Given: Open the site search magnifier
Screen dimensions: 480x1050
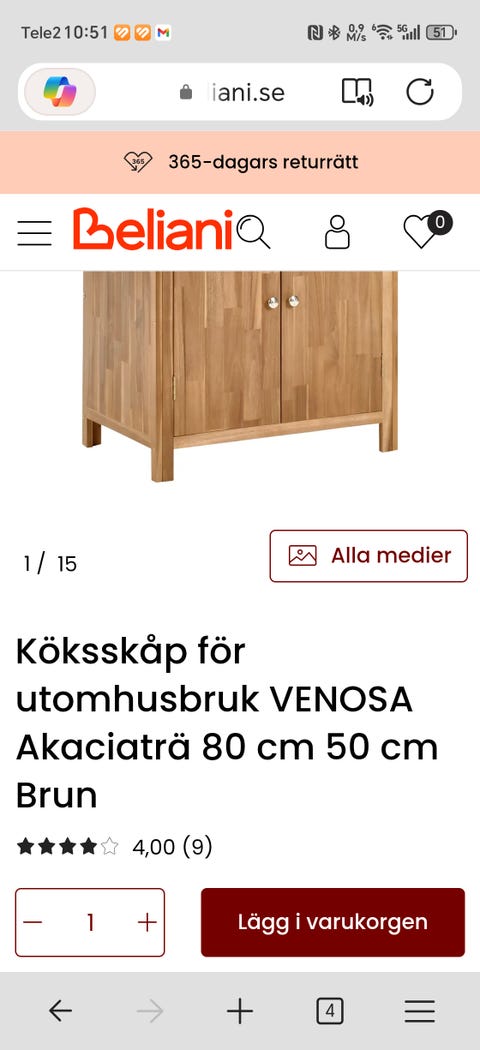Looking at the screenshot, I should click(253, 232).
